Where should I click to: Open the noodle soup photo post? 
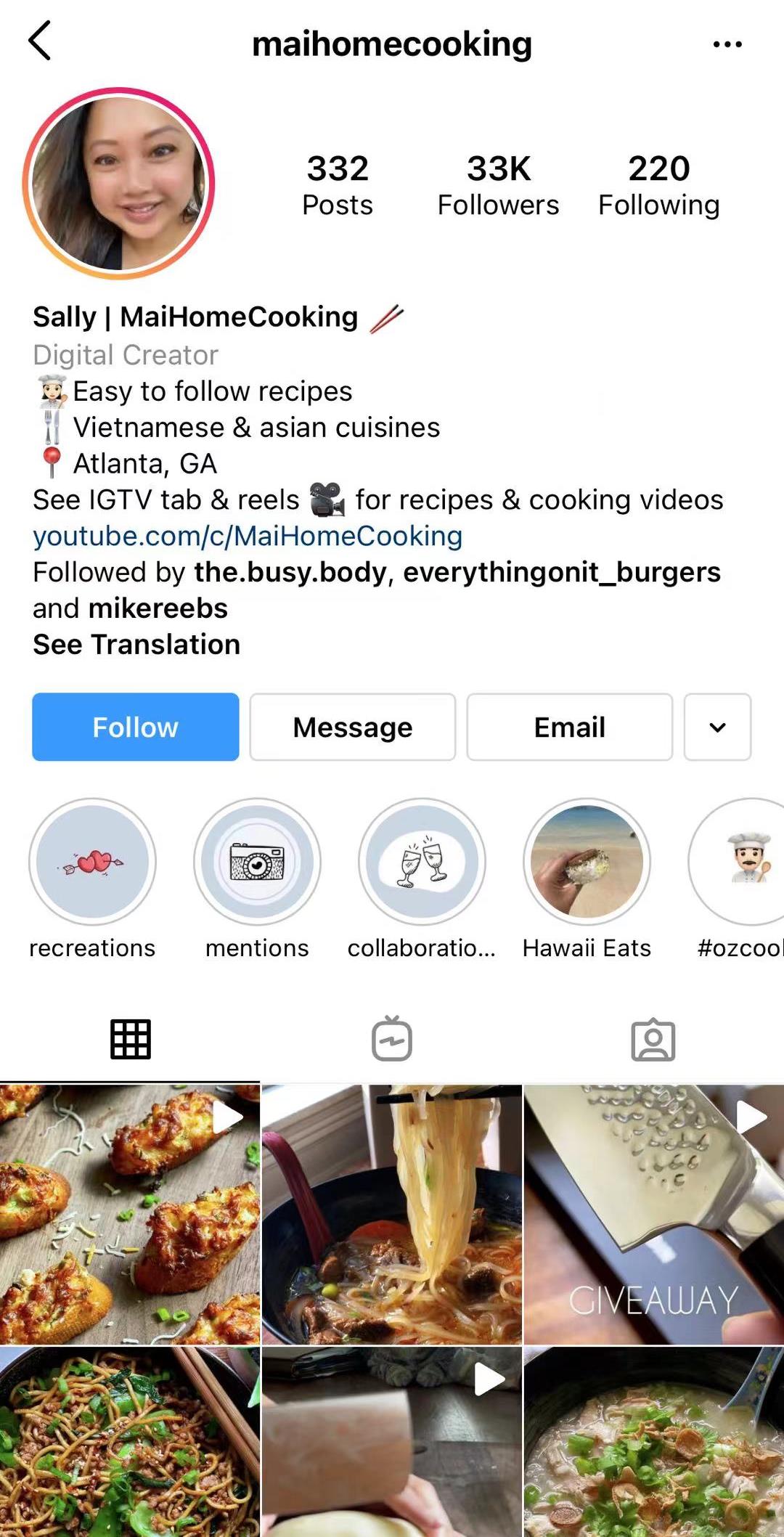coord(392,1214)
